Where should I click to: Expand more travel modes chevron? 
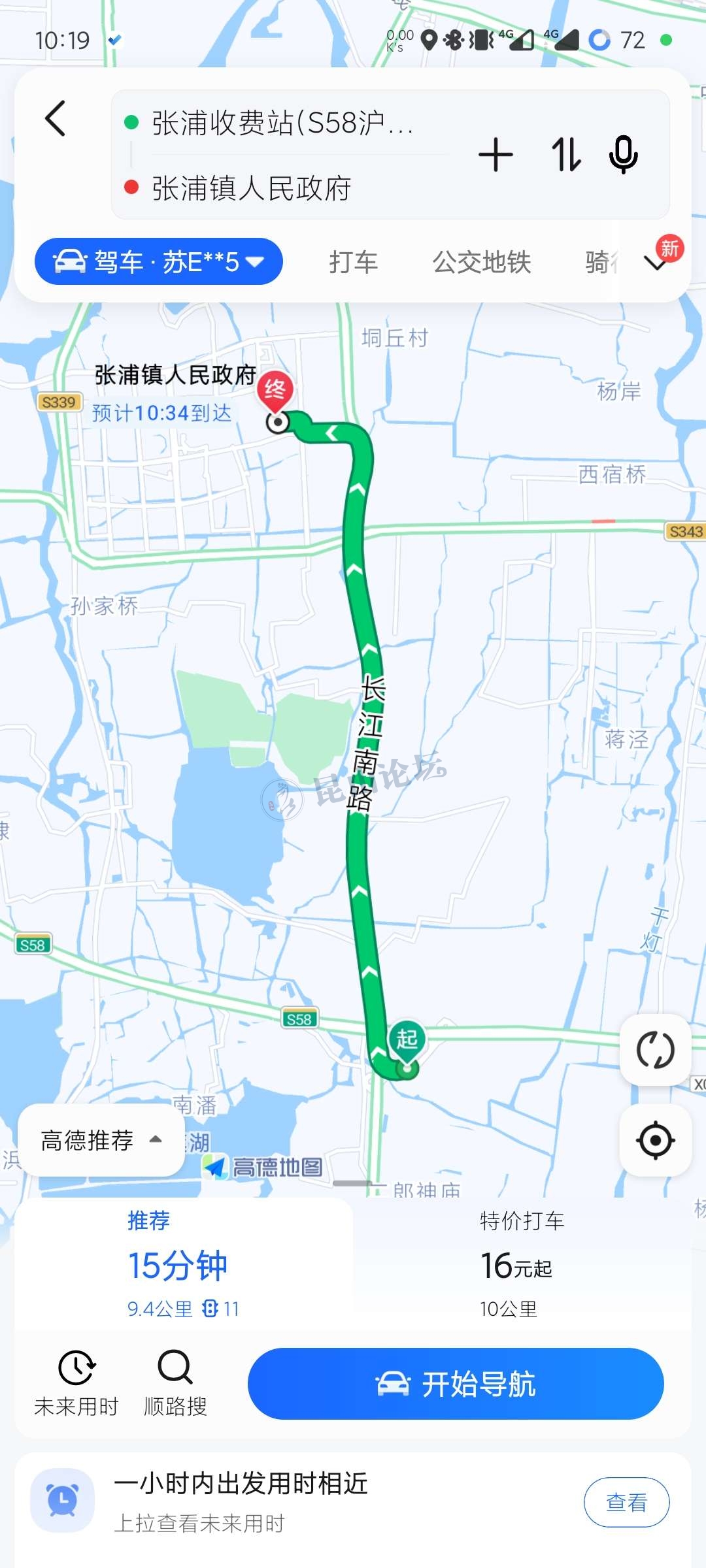656,263
